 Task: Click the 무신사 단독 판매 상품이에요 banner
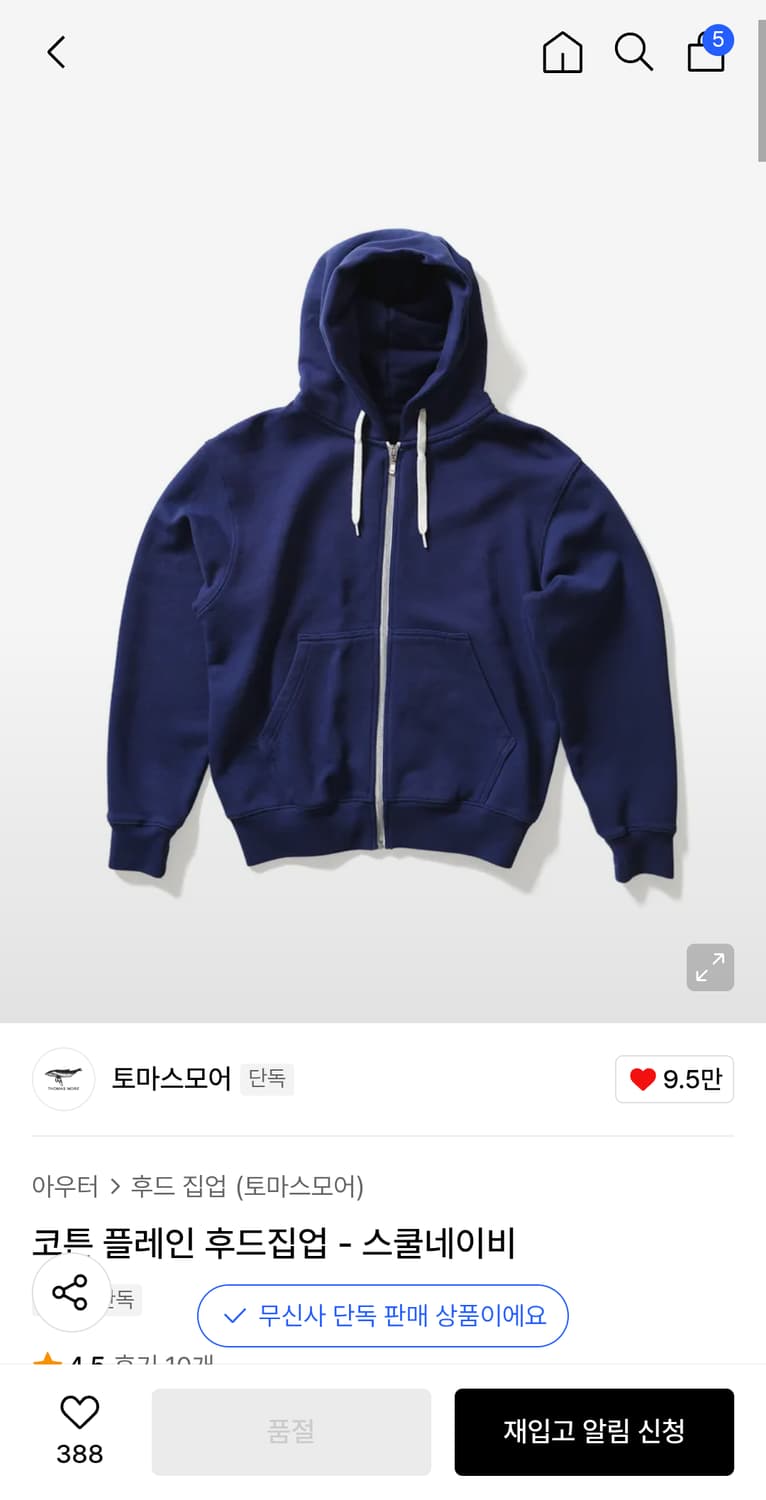pyautogui.click(x=383, y=1315)
